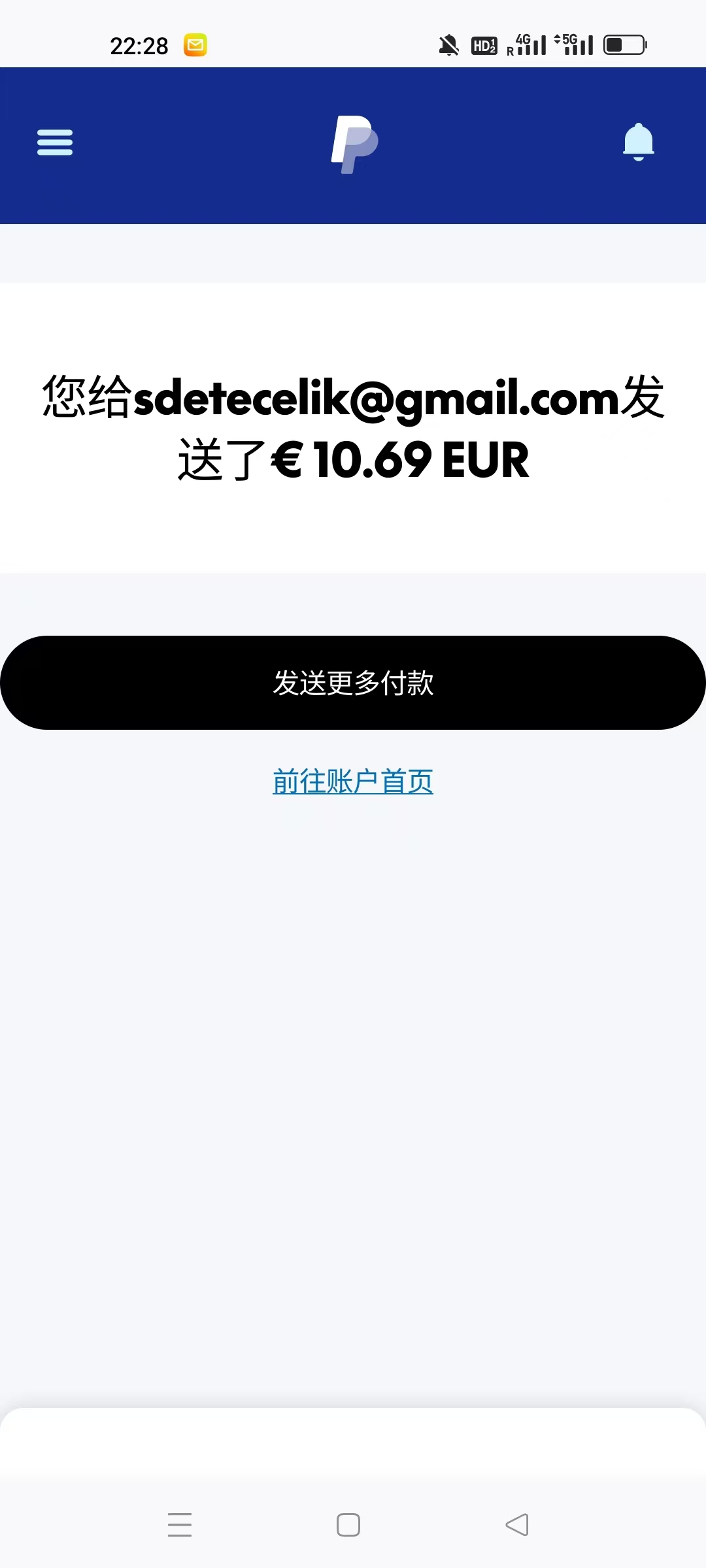Open the 前往账户首页 link
This screenshot has width=706, height=1568.
pyautogui.click(x=353, y=781)
